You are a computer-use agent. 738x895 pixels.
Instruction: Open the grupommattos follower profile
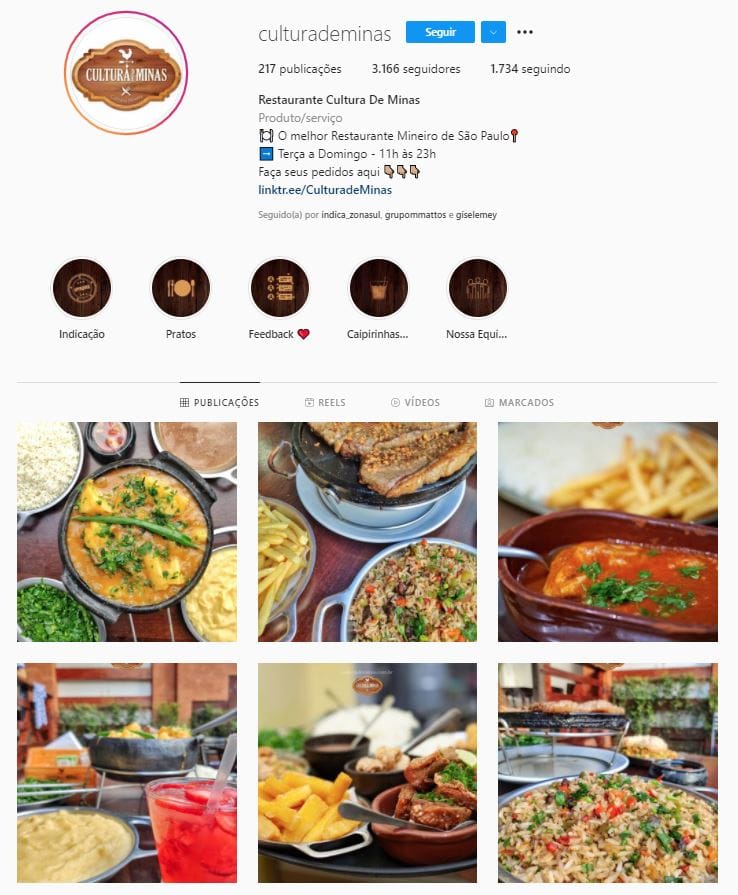coord(415,215)
